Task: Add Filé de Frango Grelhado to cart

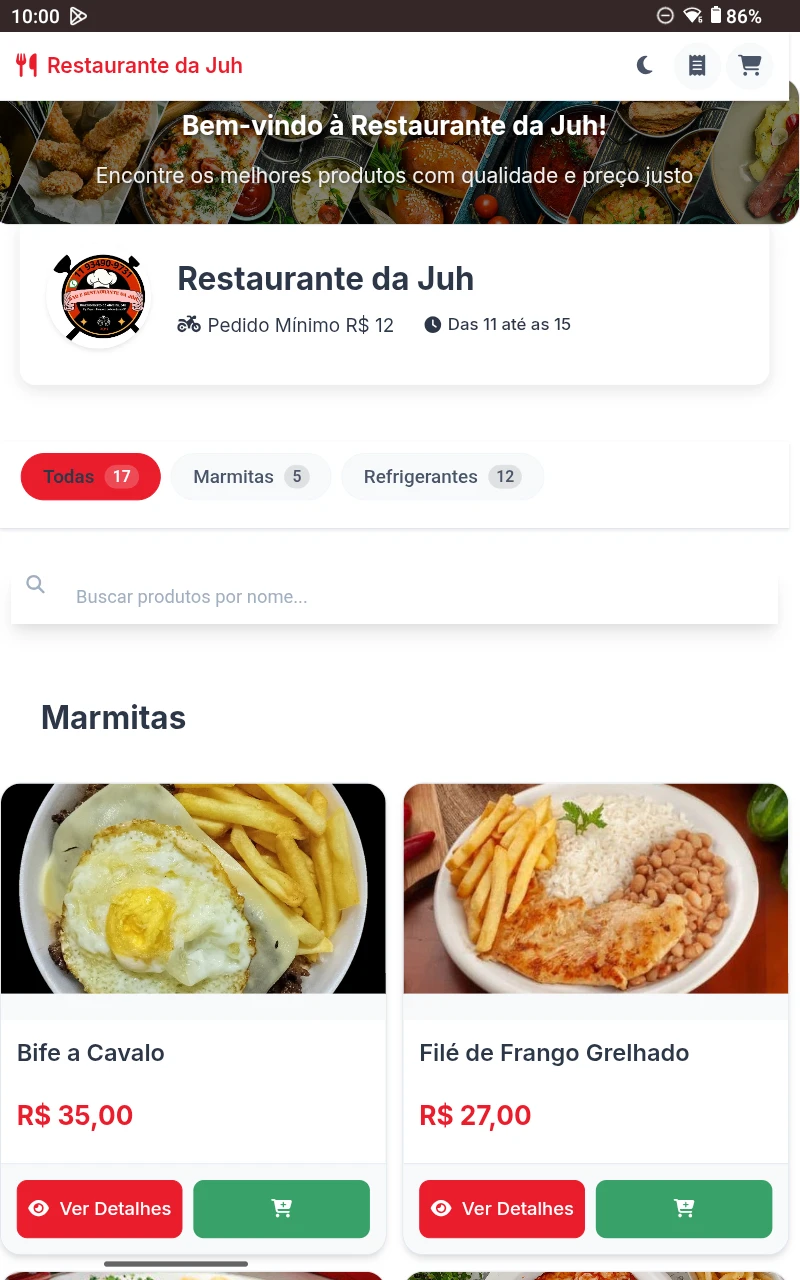Action: [684, 1209]
